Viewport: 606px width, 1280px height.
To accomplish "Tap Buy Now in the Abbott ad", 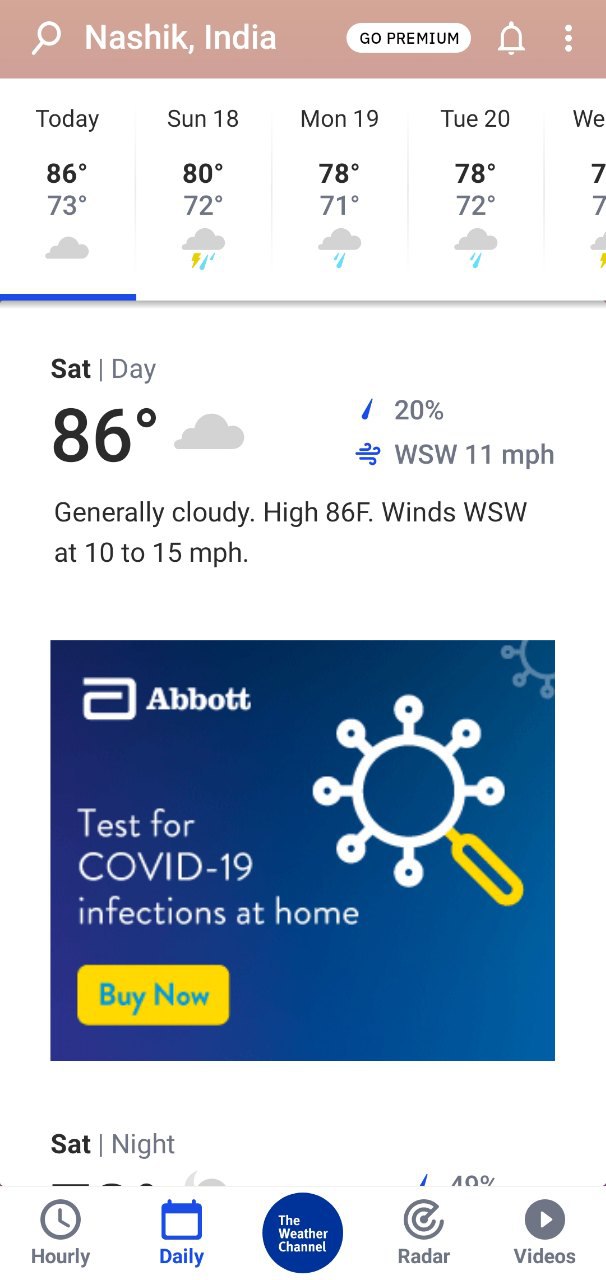I will coord(154,995).
